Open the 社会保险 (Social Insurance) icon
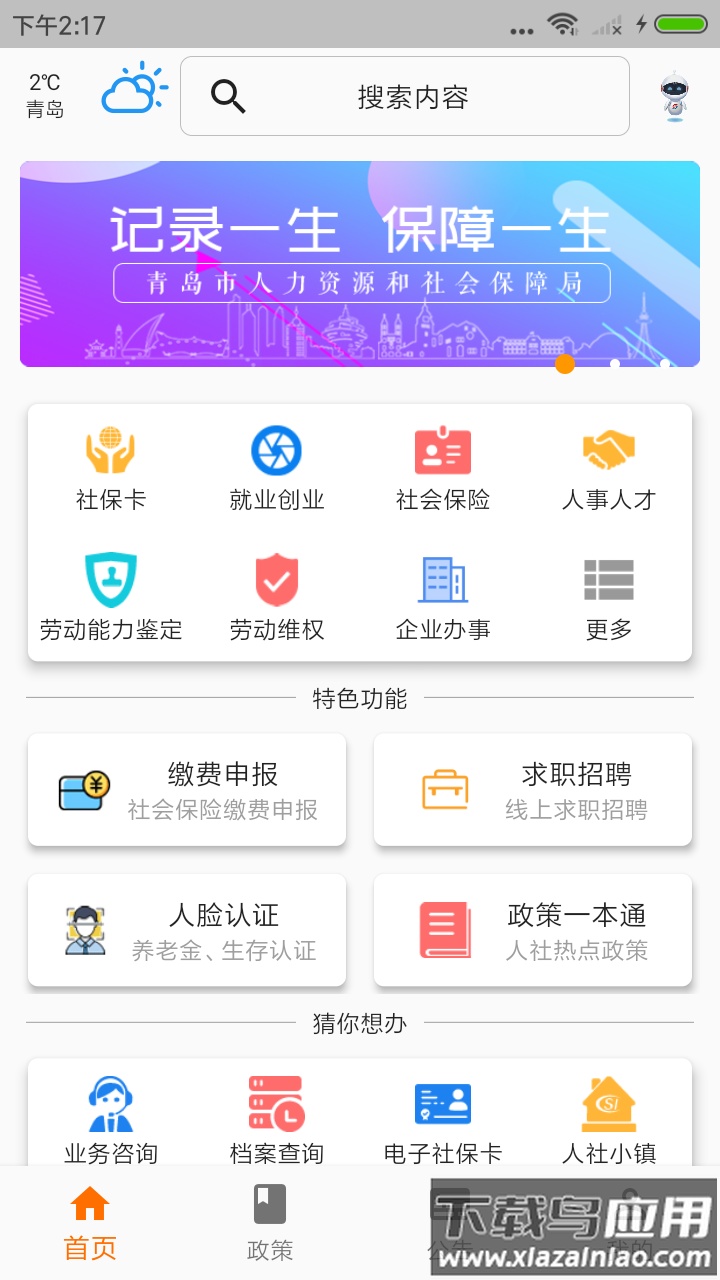This screenshot has width=720, height=1280. pyautogui.click(x=443, y=465)
